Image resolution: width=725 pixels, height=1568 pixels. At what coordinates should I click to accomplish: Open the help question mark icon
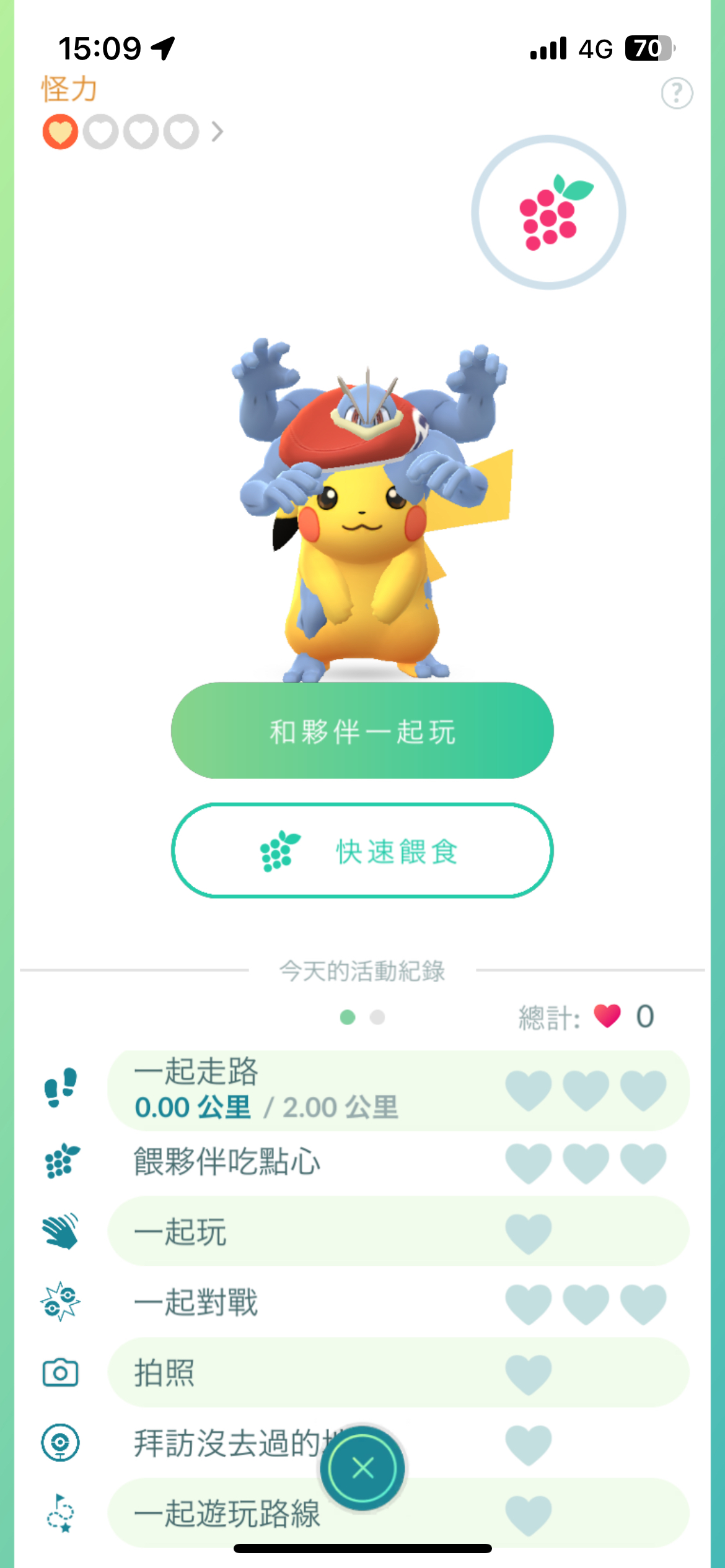pos(677,94)
